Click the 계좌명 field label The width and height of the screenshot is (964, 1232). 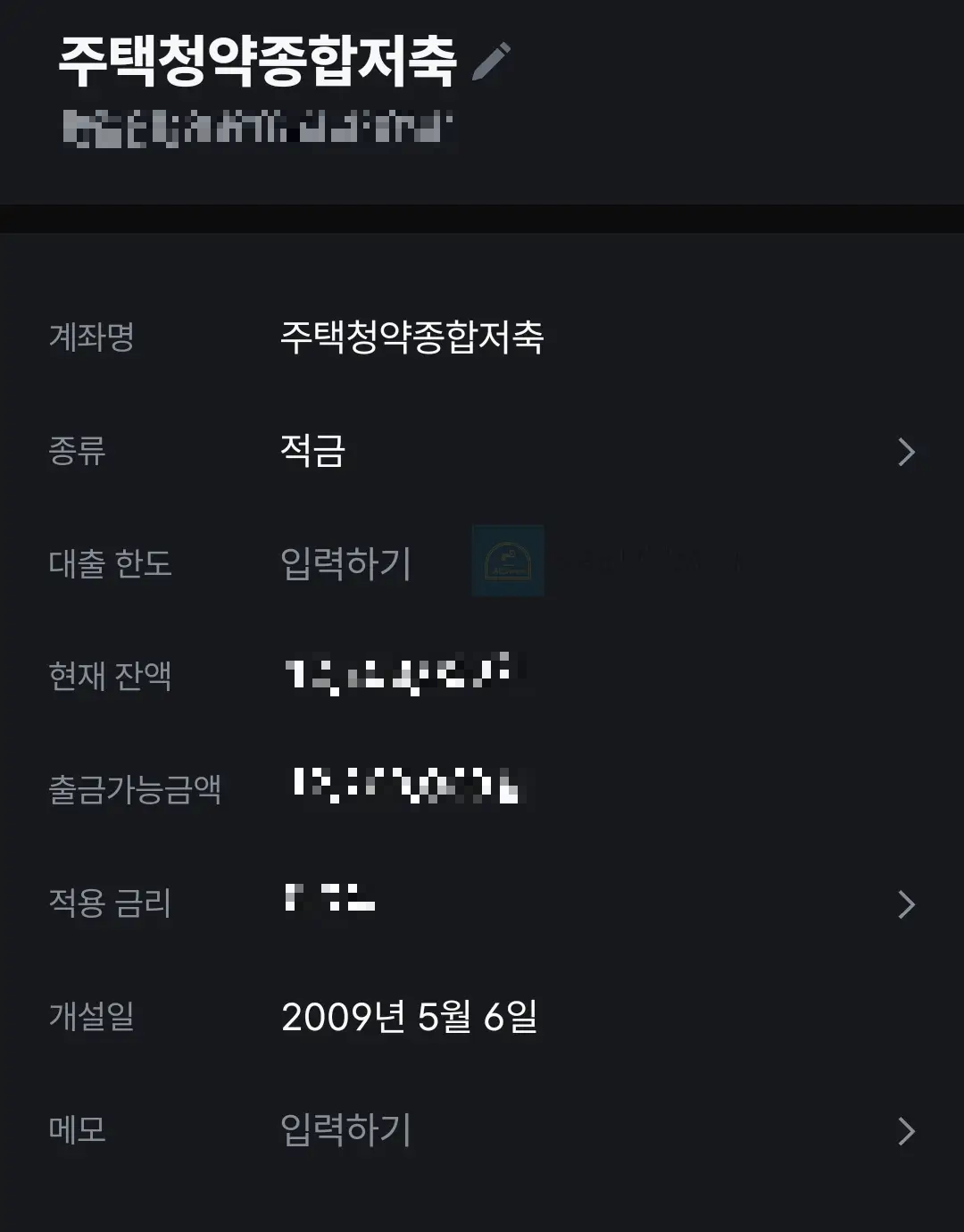(x=93, y=339)
